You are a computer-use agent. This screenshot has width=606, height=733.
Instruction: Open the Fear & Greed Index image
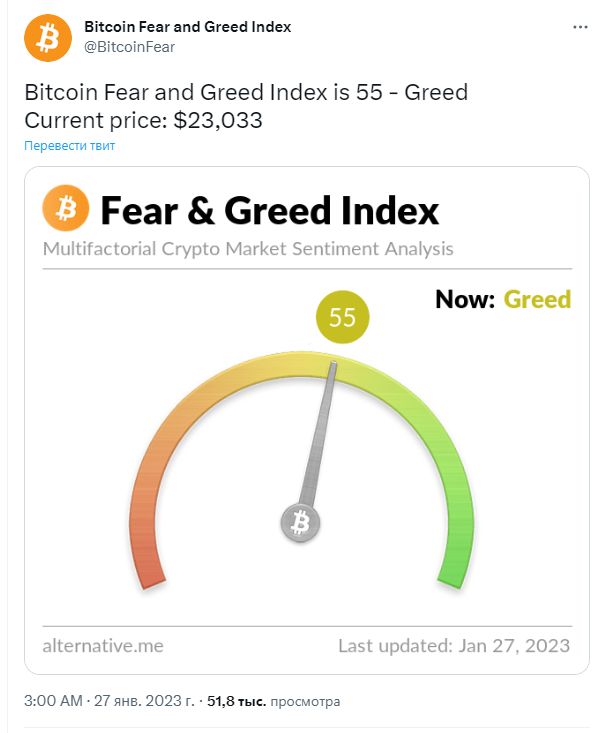coord(307,420)
